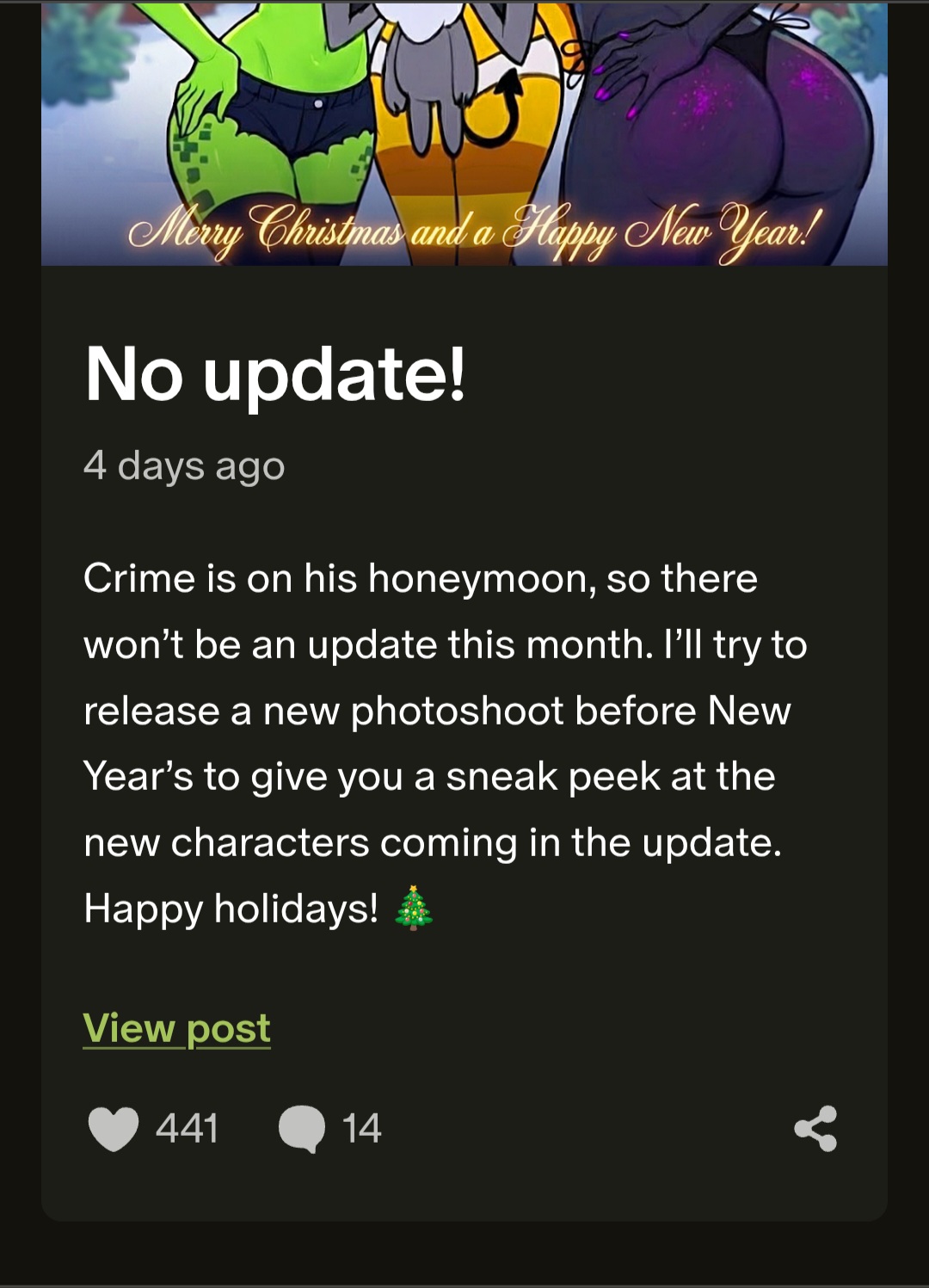Open the holiday post image
The image size is (929, 1288).
(x=464, y=133)
